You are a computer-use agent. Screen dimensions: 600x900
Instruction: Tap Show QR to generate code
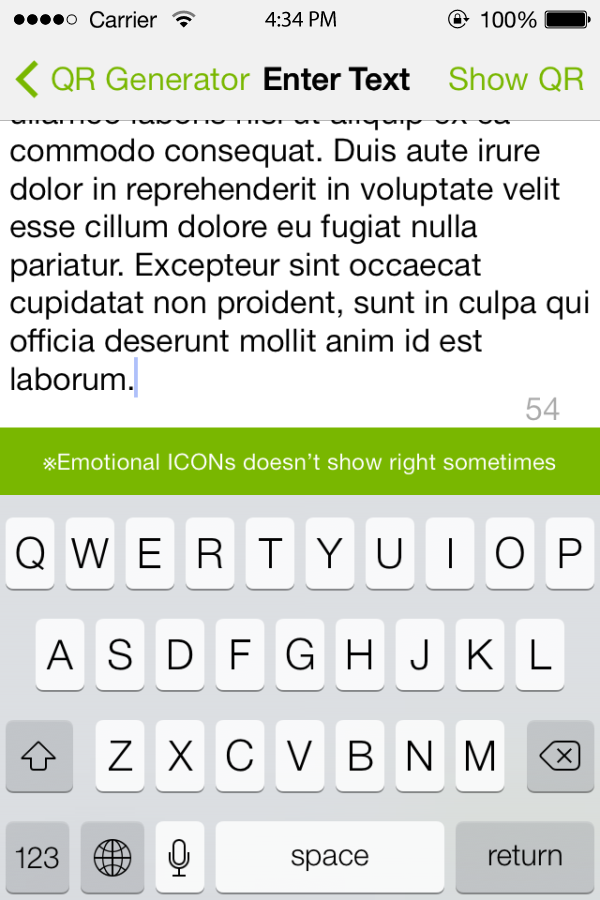coord(516,79)
